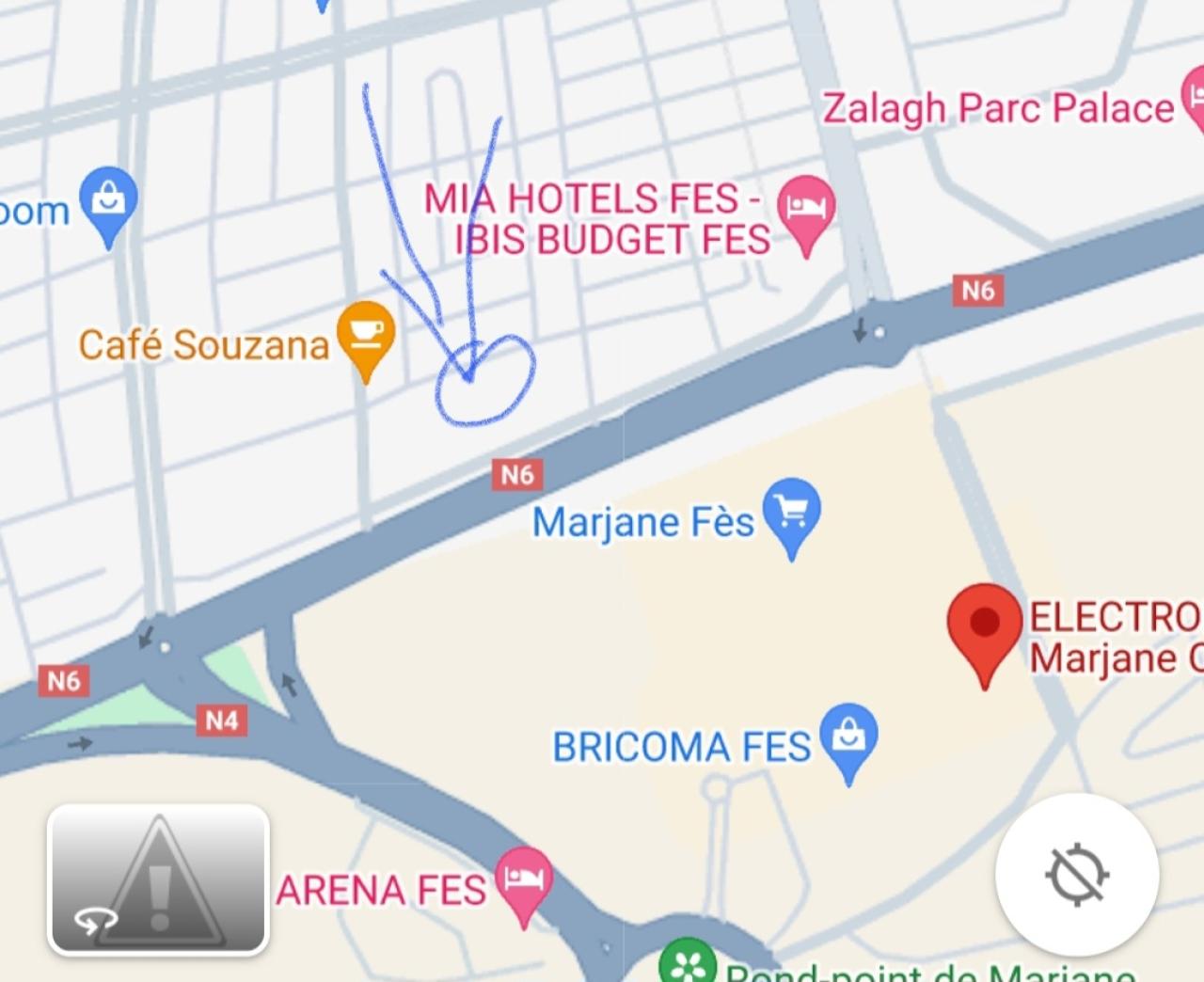The image size is (1204, 982).
Task: Select MIA Hotels Fes Ibis Budget pin
Action: tap(806, 209)
